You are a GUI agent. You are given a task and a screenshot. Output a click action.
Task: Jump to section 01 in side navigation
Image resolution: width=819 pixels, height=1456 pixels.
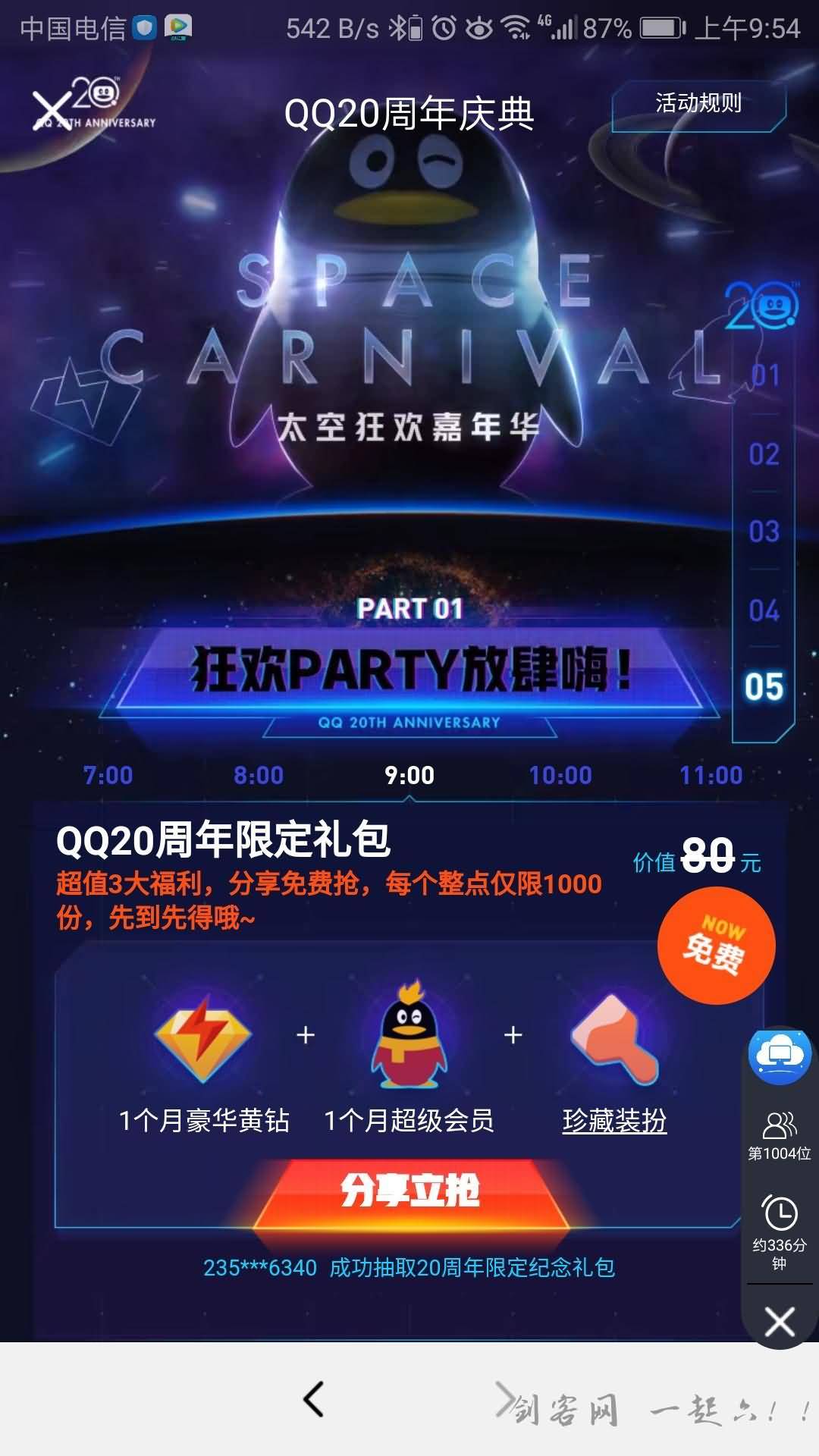tap(764, 375)
